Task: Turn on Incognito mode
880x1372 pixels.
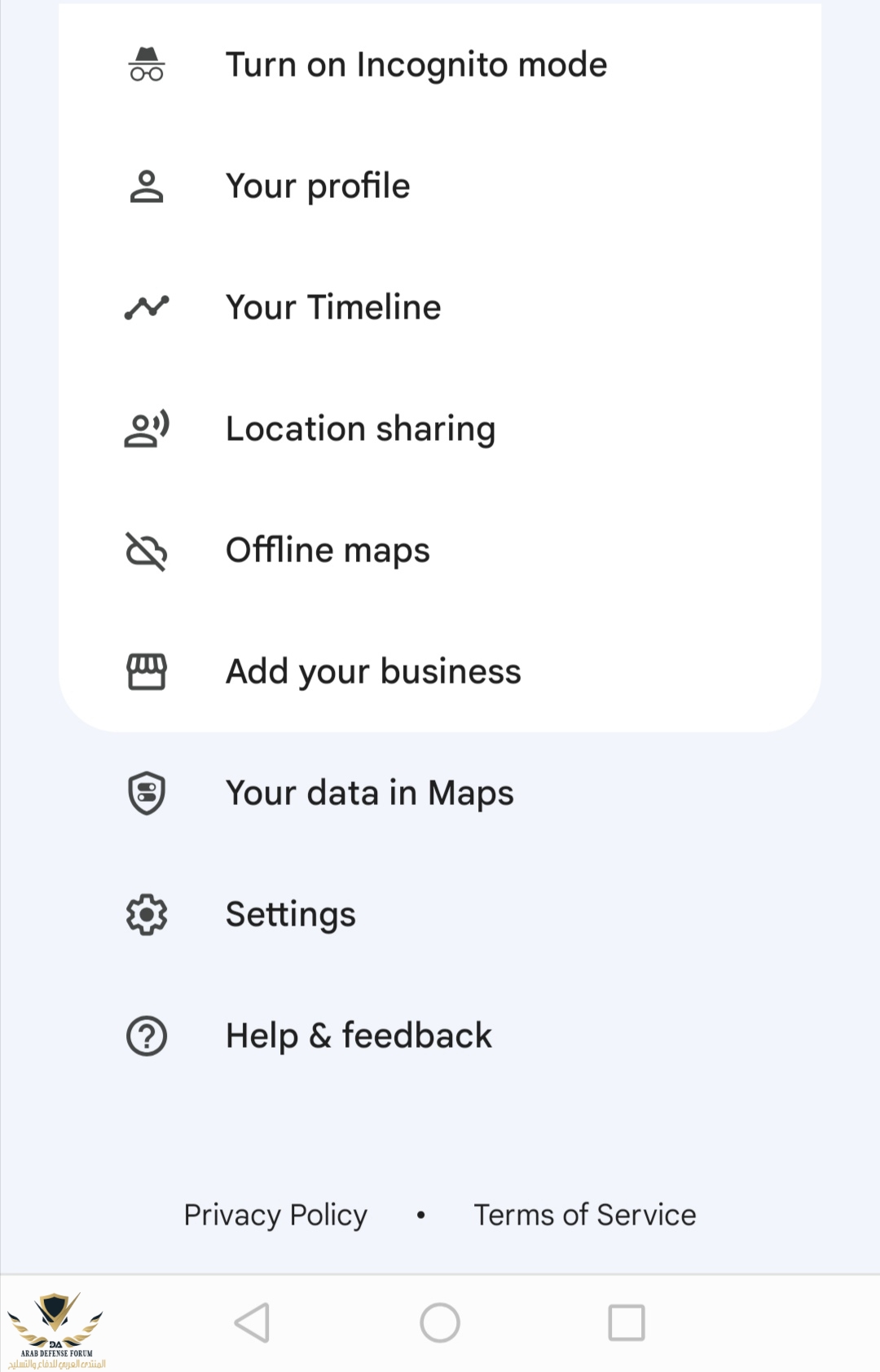Action: coord(416,65)
